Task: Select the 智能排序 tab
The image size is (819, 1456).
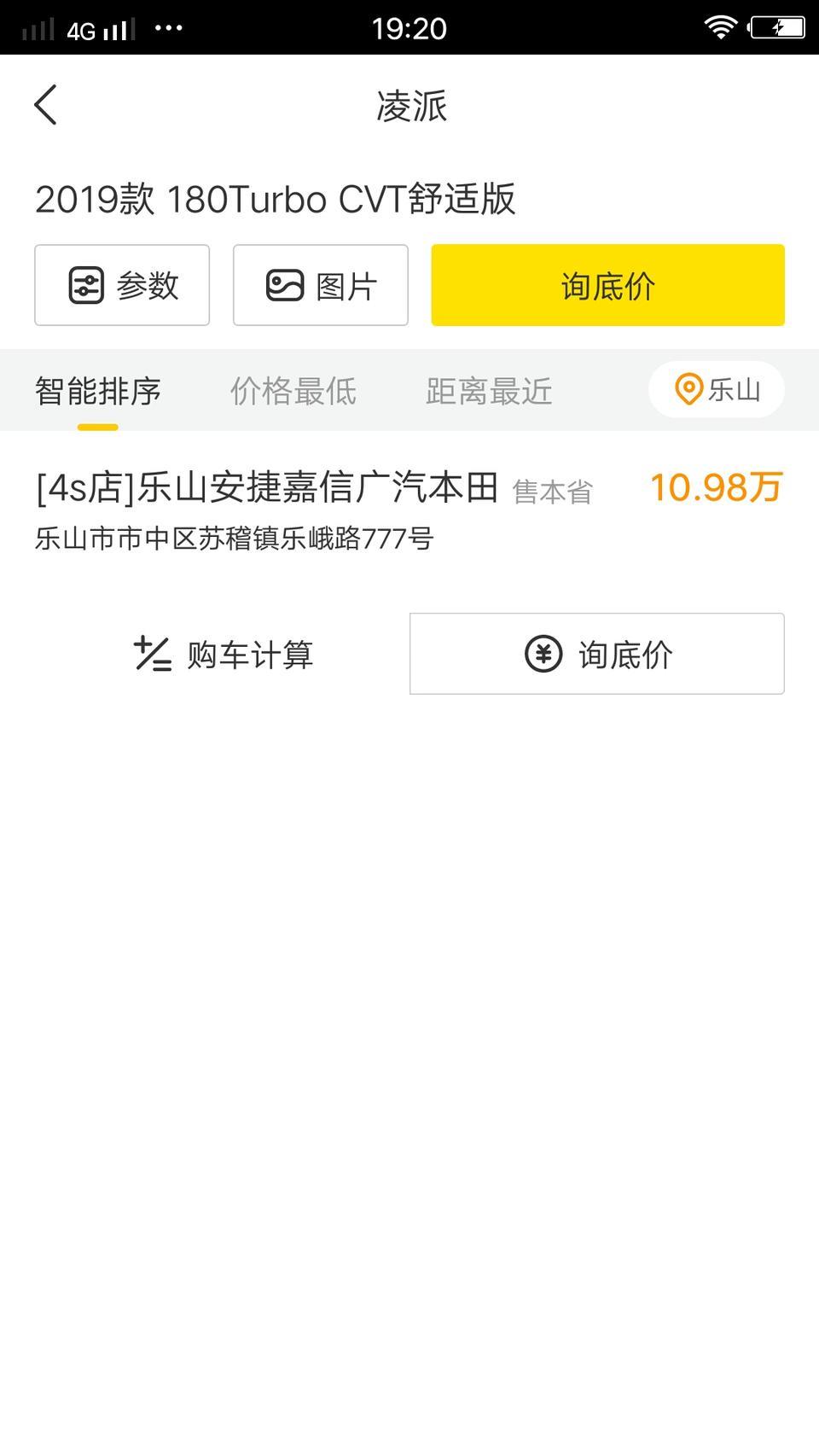Action: tap(98, 391)
